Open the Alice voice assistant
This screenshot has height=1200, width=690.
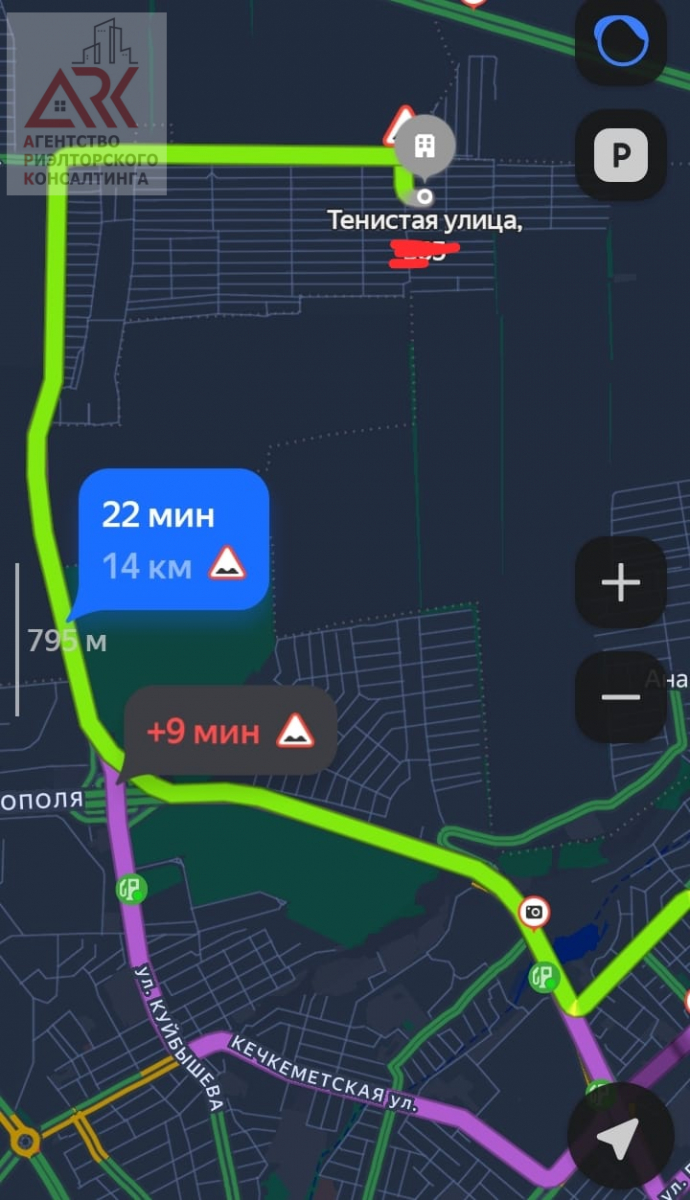621,42
